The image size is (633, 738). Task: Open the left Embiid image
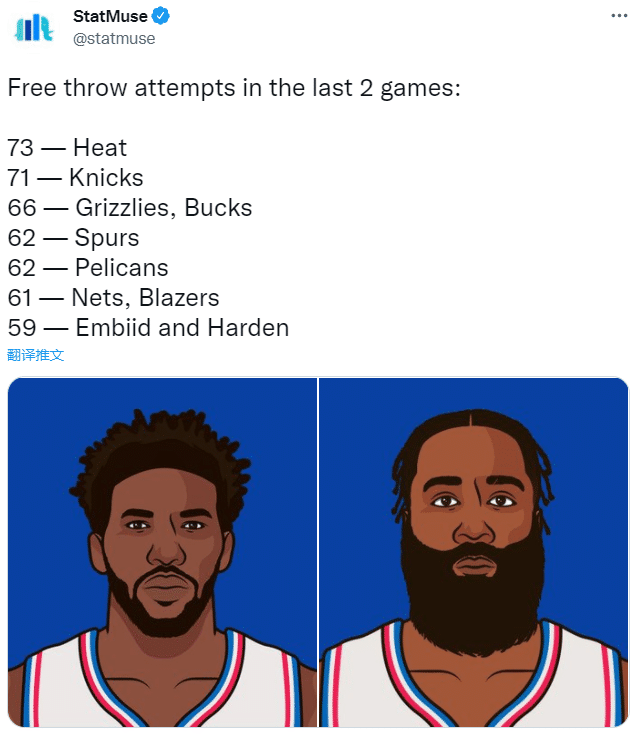click(x=162, y=552)
